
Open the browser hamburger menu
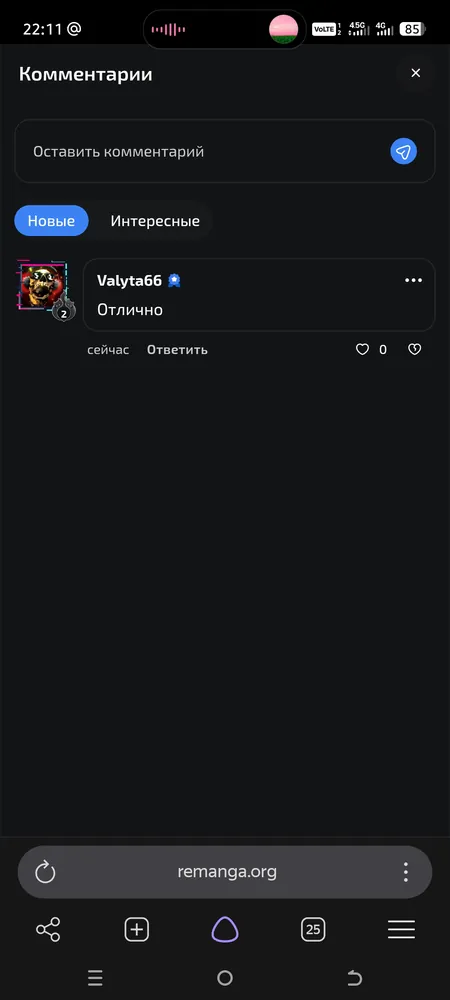[x=402, y=930]
